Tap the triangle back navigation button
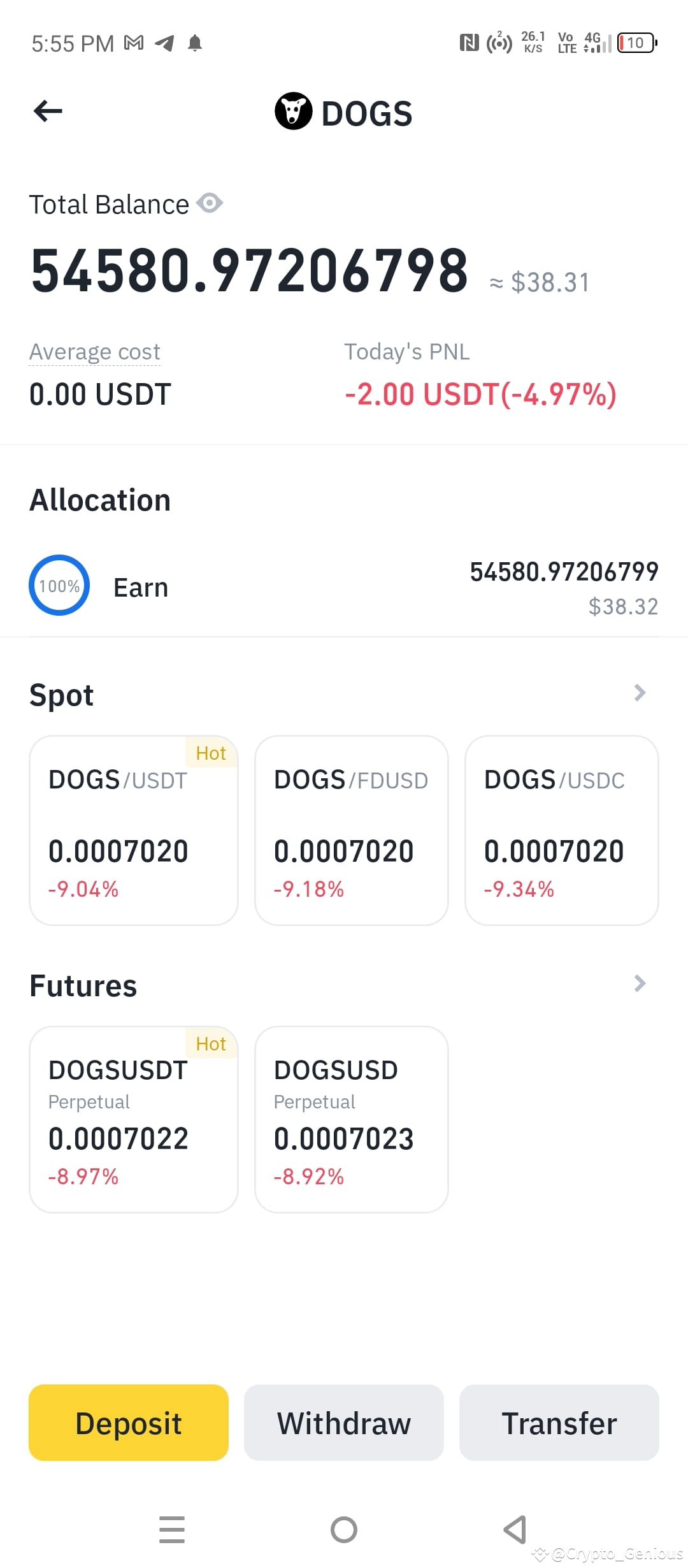The image size is (688, 1568). coord(515,1528)
